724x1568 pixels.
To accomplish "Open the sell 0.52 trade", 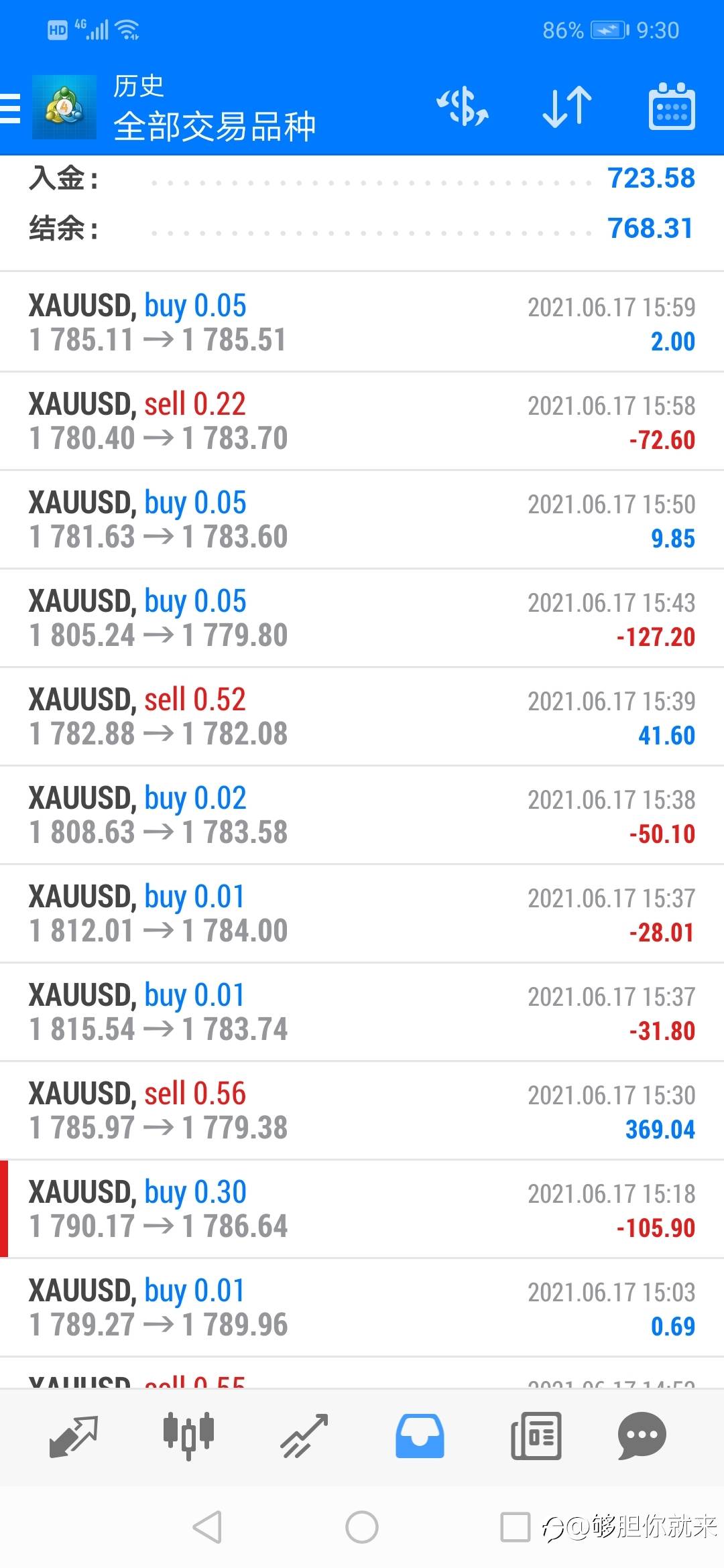I will pos(362,716).
